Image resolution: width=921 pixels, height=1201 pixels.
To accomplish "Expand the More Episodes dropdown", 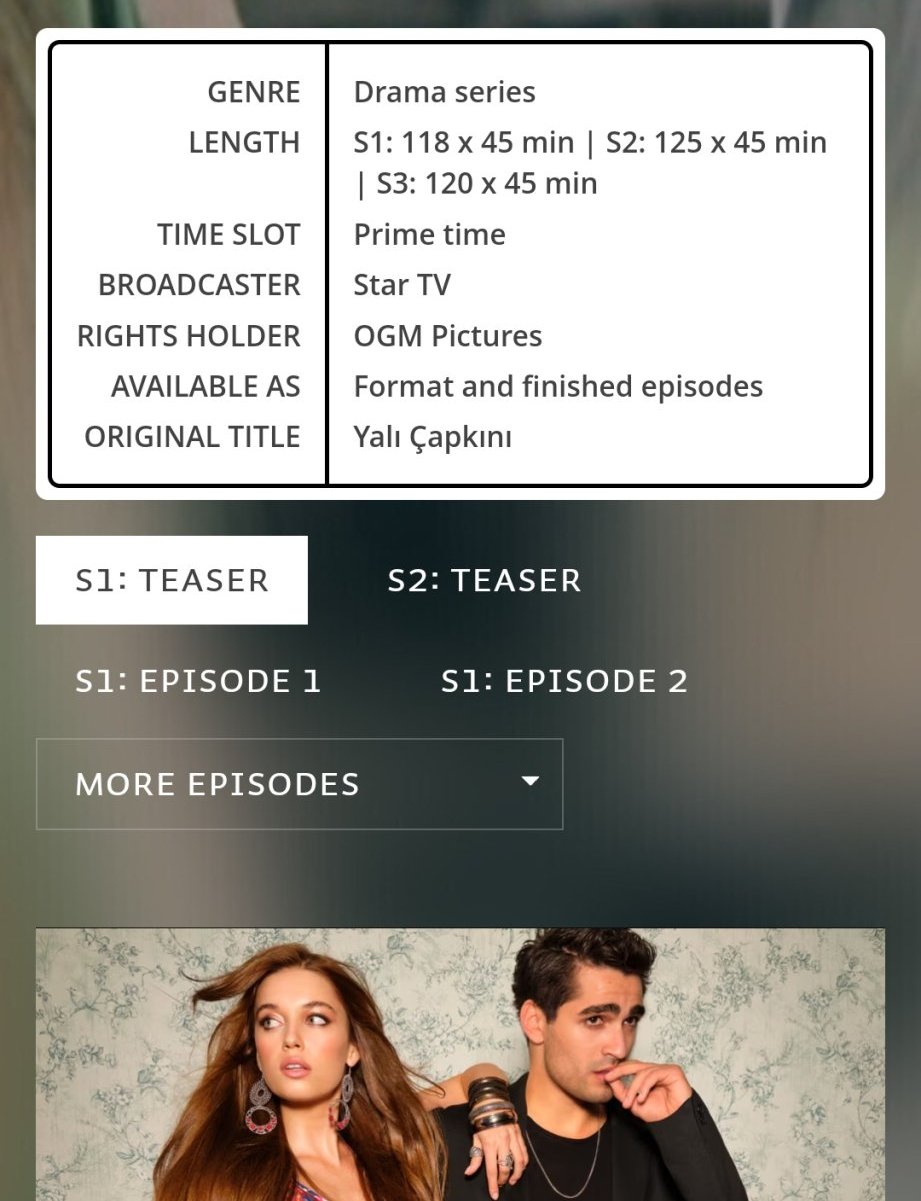I will (299, 784).
